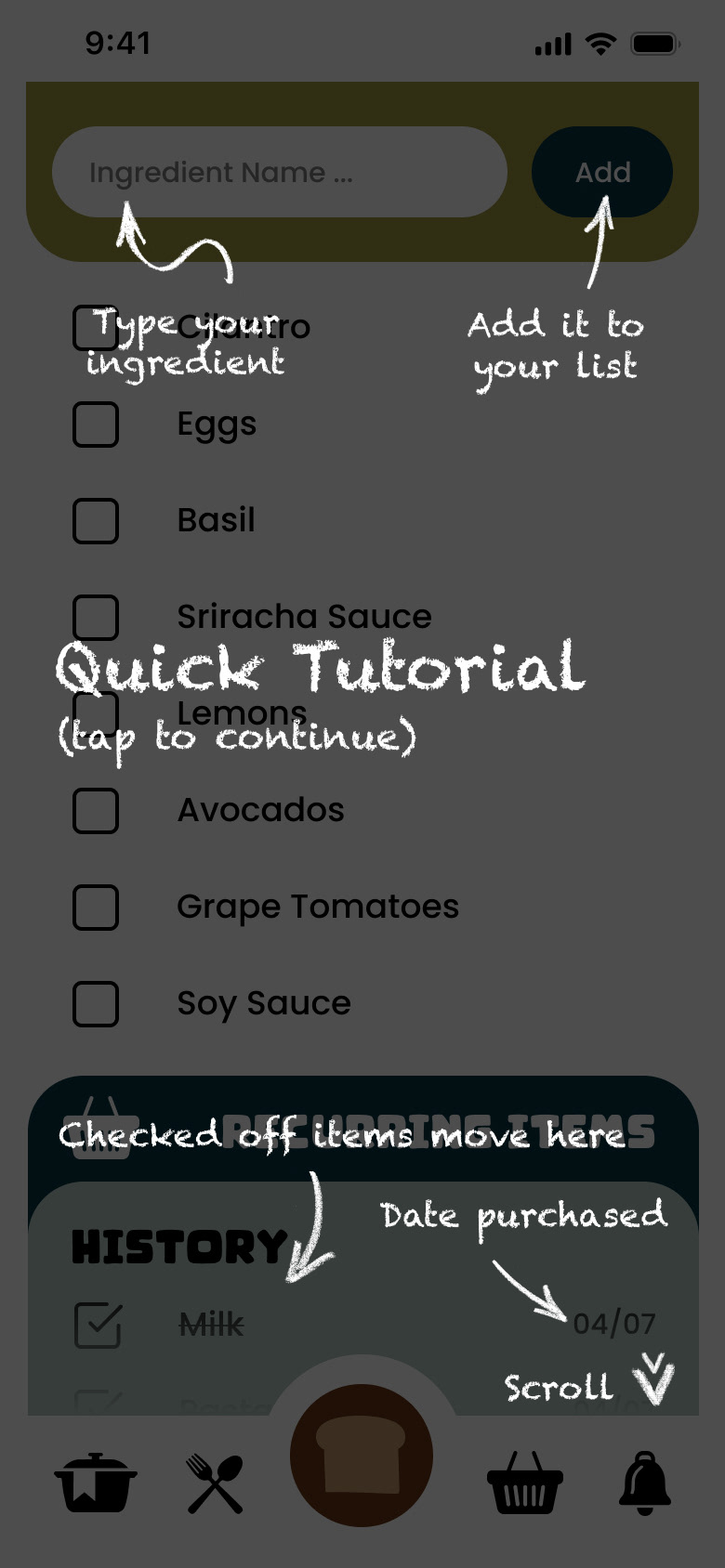This screenshot has height=1568, width=725.
Task: Open the shopping basket tab
Action: tap(525, 1483)
